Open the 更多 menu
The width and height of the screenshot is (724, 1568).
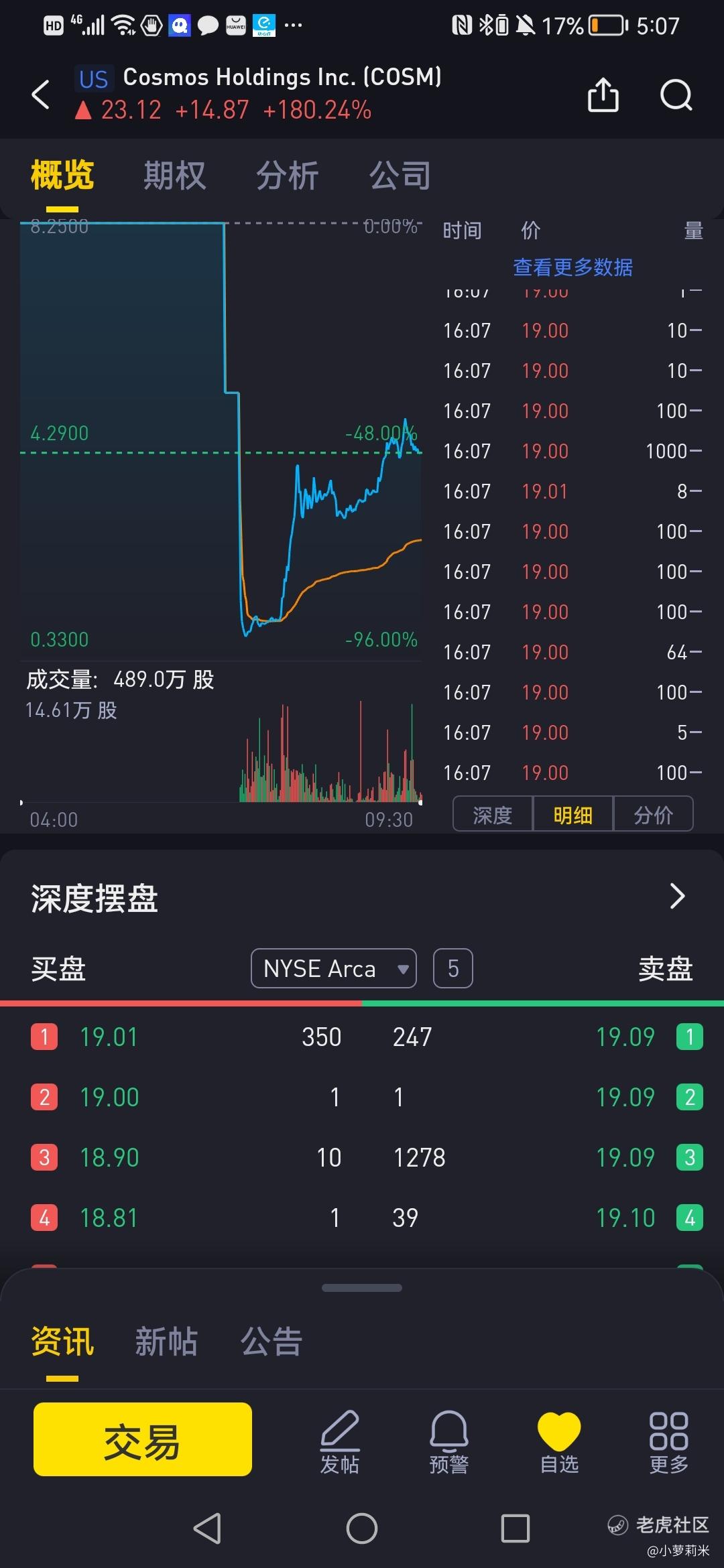pyautogui.click(x=668, y=1441)
